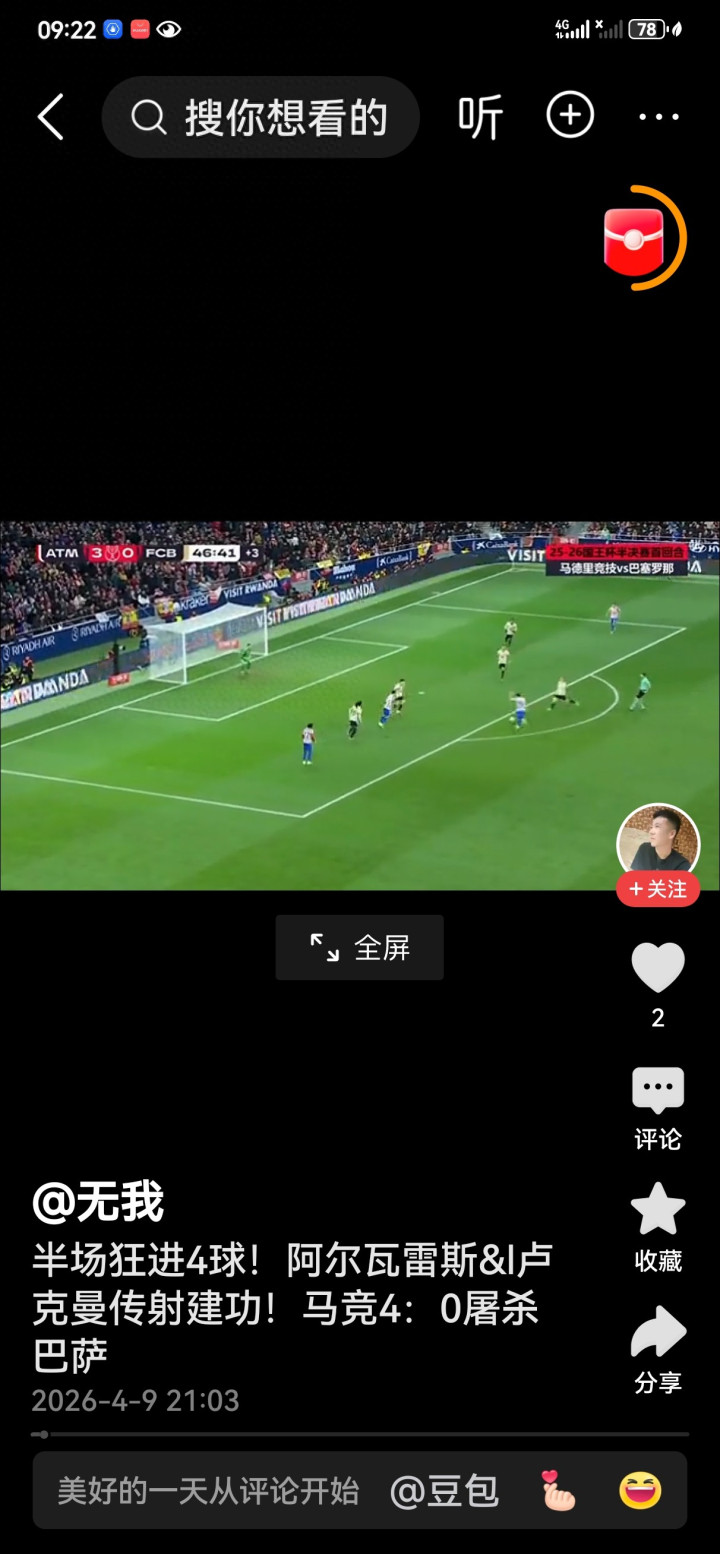The width and height of the screenshot is (720, 1554).
Task: Open the author's profile avatar
Action: (658, 843)
